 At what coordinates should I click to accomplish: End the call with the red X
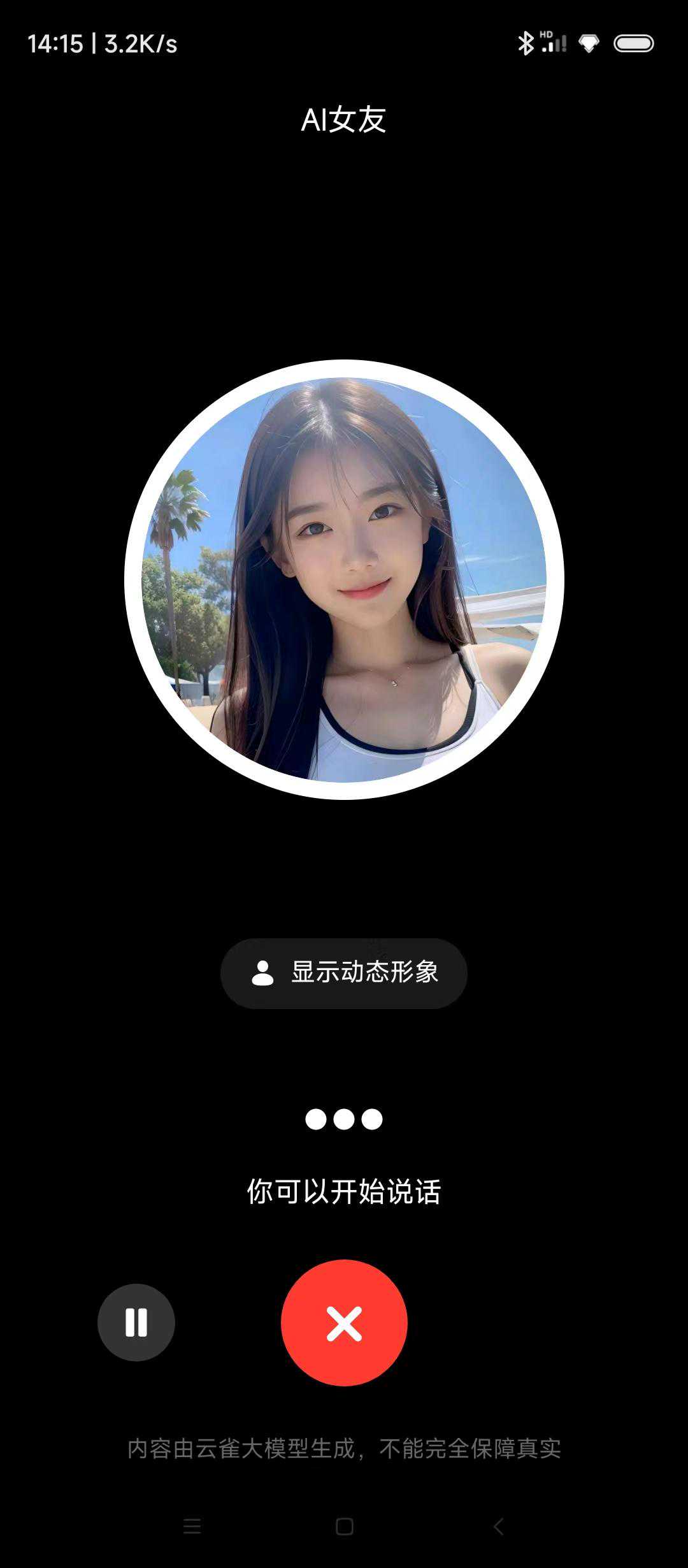[x=344, y=1323]
